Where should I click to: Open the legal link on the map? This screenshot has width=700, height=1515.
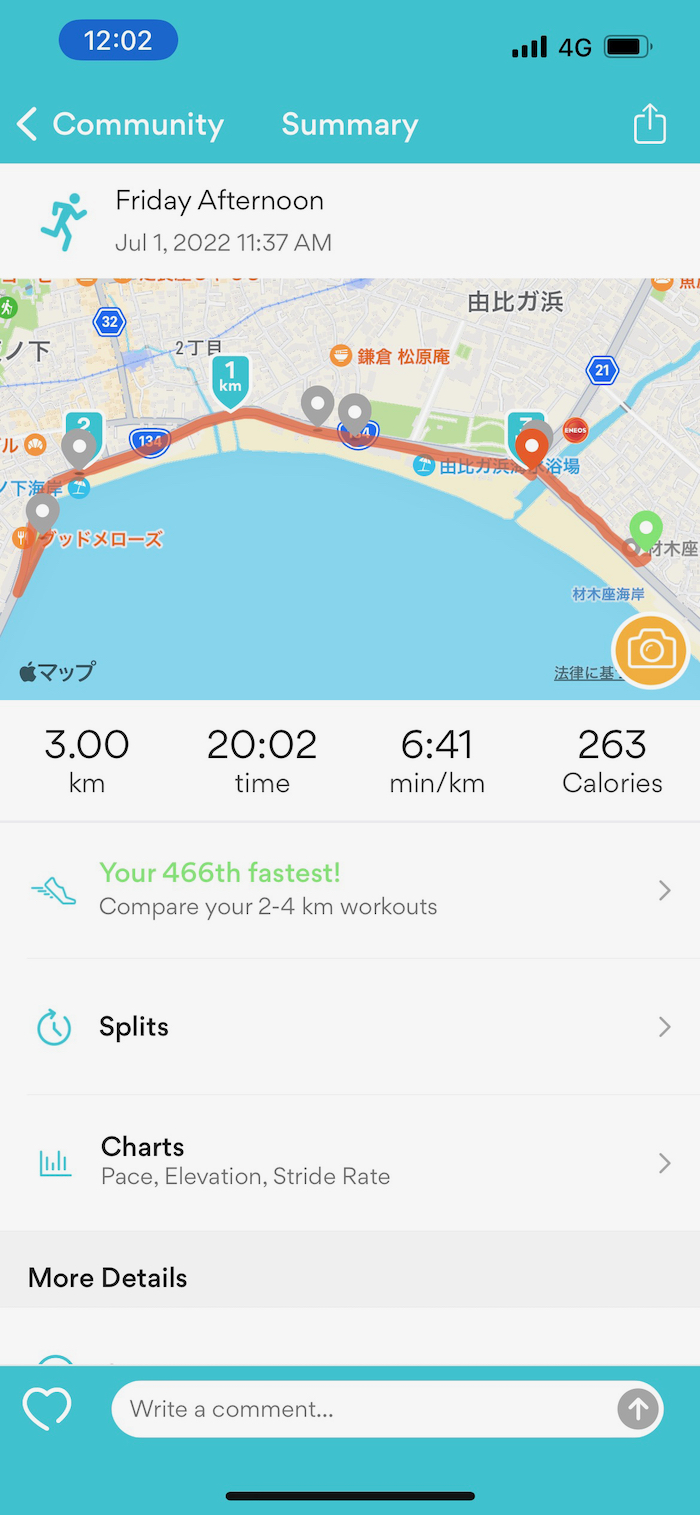(583, 674)
